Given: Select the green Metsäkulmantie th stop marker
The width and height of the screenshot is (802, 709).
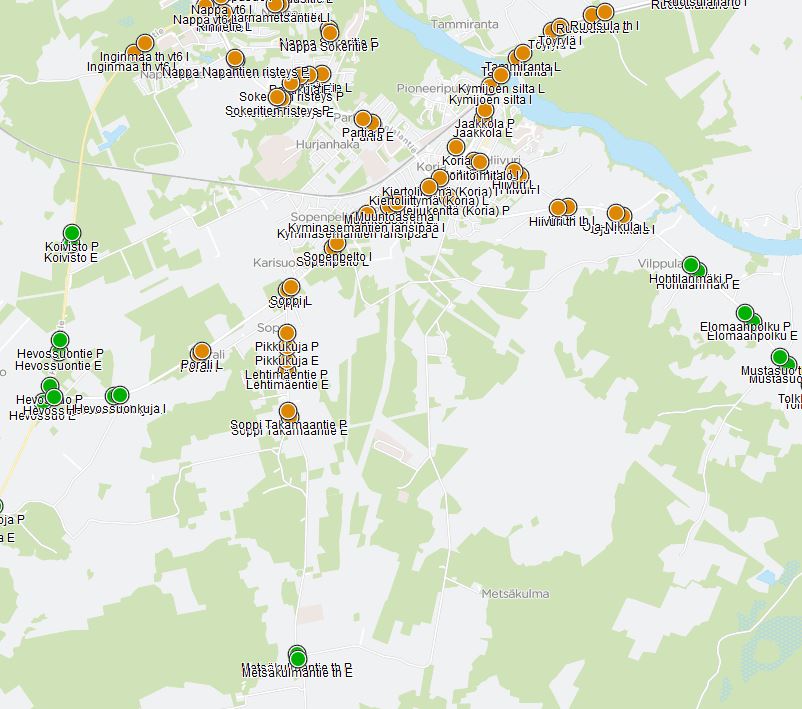Looking at the screenshot, I should (x=297, y=655).
